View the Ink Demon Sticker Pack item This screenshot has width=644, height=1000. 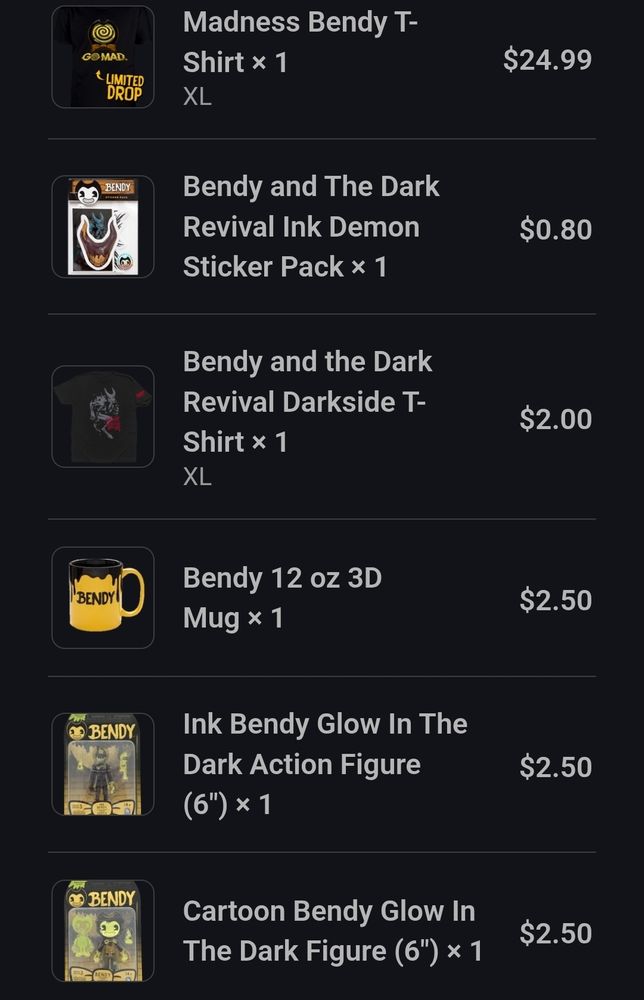(x=311, y=227)
